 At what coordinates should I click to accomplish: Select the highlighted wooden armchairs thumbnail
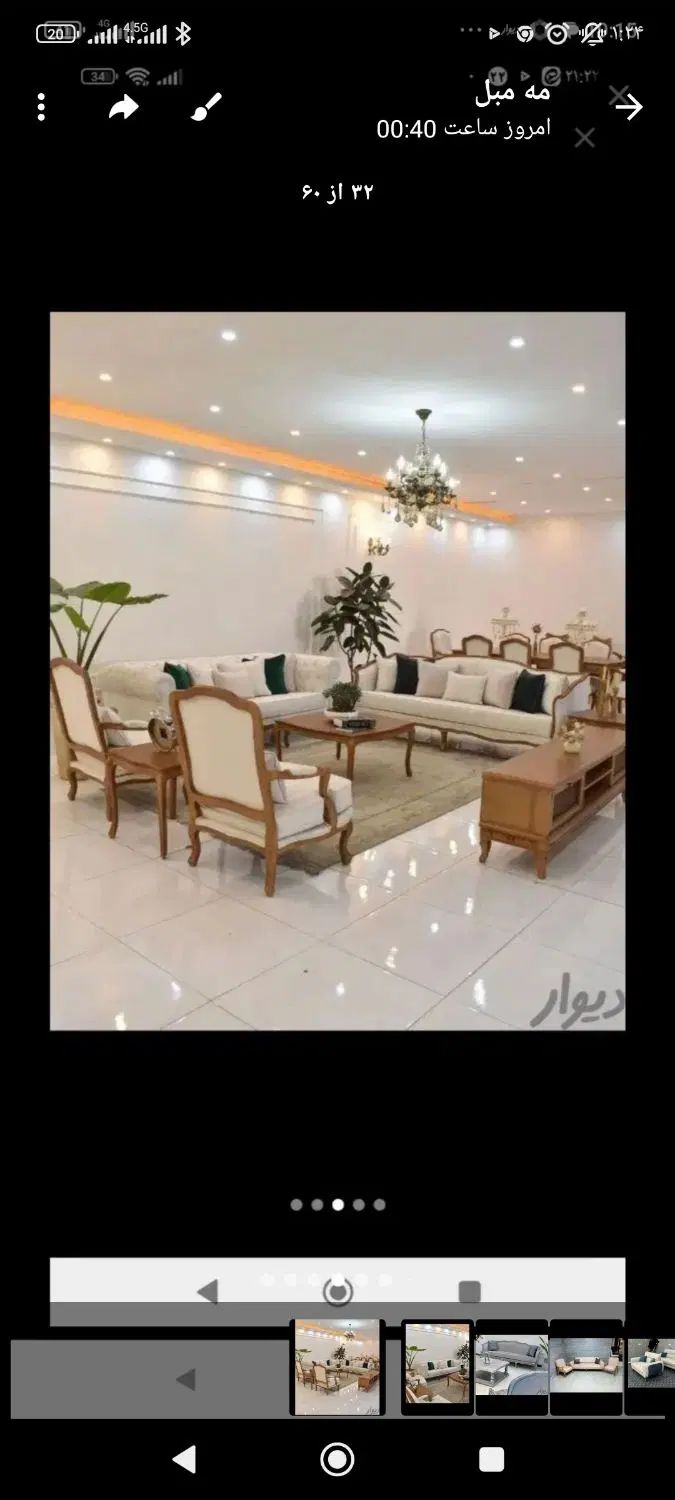pyautogui.click(x=337, y=1367)
